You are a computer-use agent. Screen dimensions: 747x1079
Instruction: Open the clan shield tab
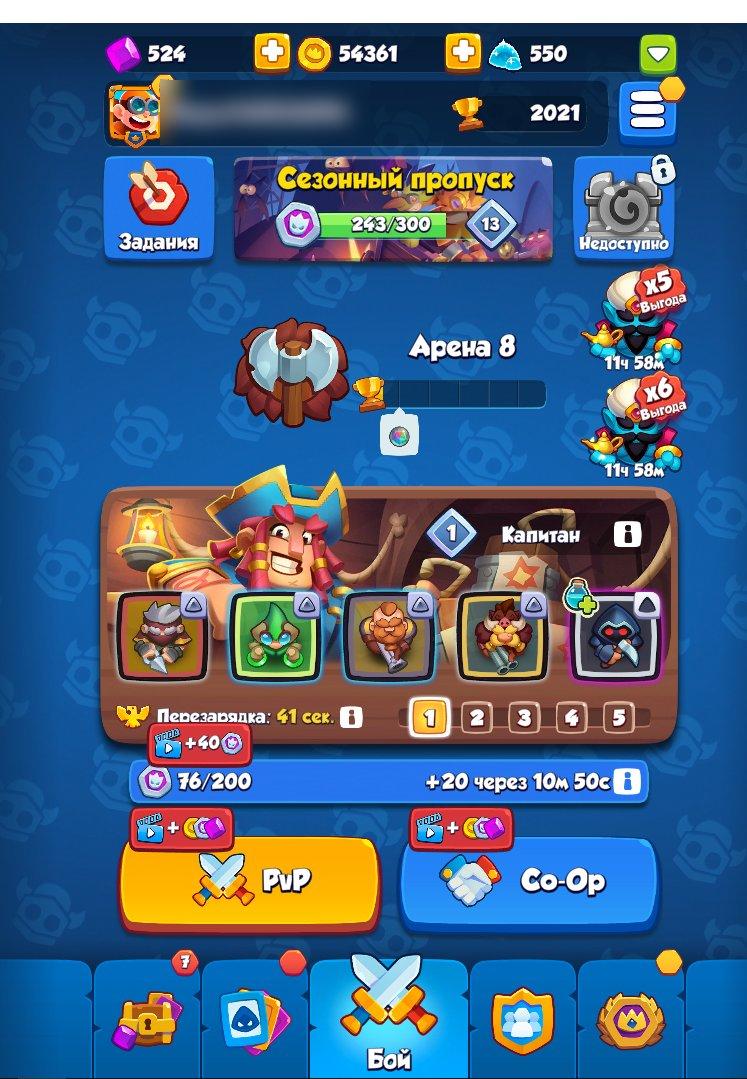[522, 1020]
